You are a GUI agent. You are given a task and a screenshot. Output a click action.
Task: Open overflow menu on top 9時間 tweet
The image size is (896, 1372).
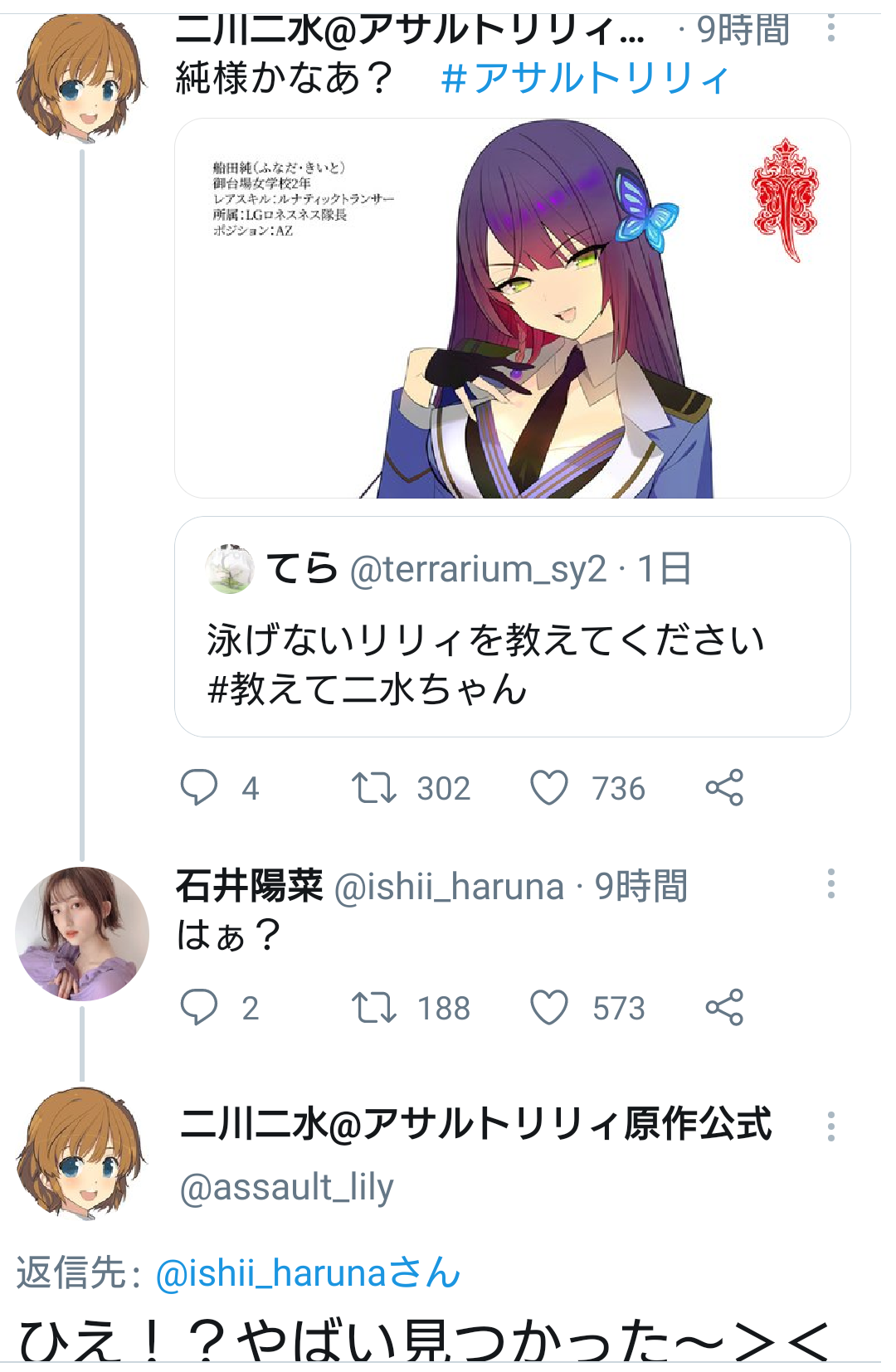[830, 30]
